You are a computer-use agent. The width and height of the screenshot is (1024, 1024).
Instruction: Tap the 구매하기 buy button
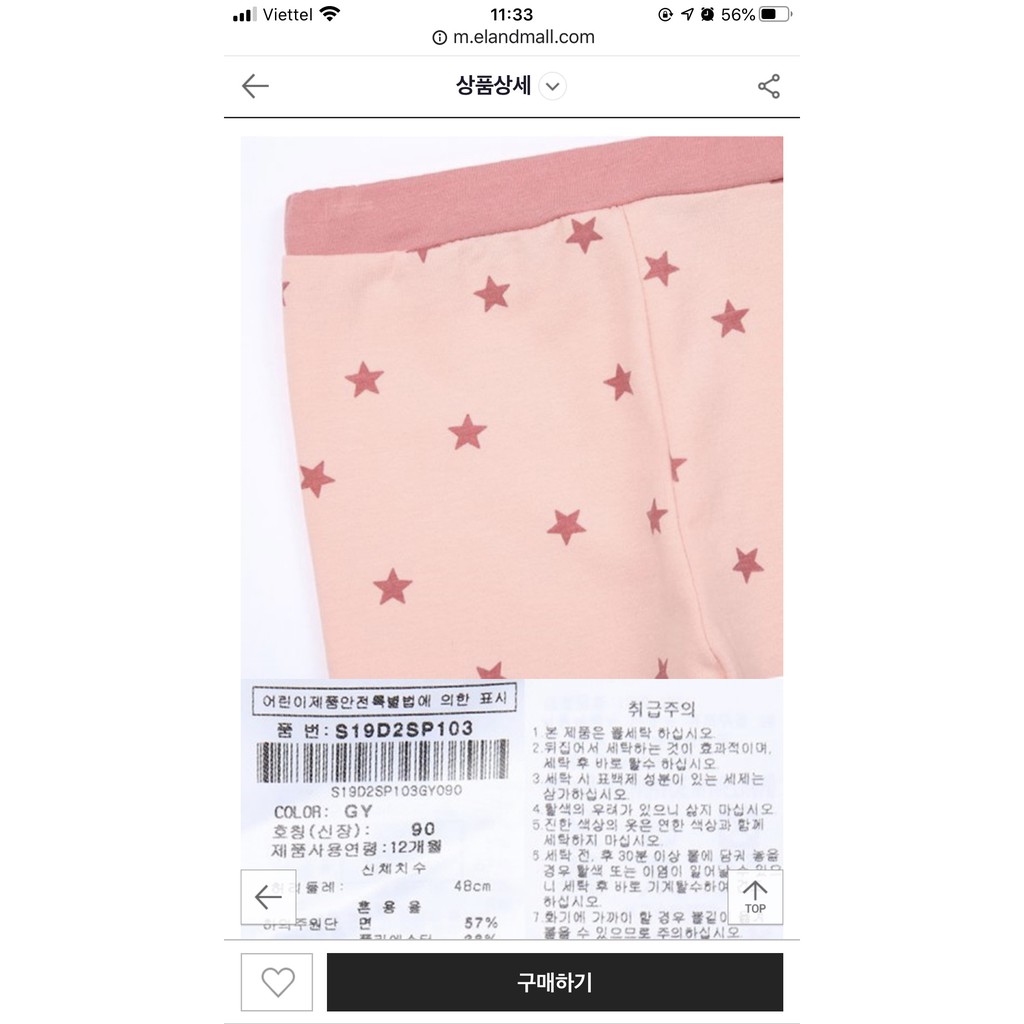click(554, 982)
